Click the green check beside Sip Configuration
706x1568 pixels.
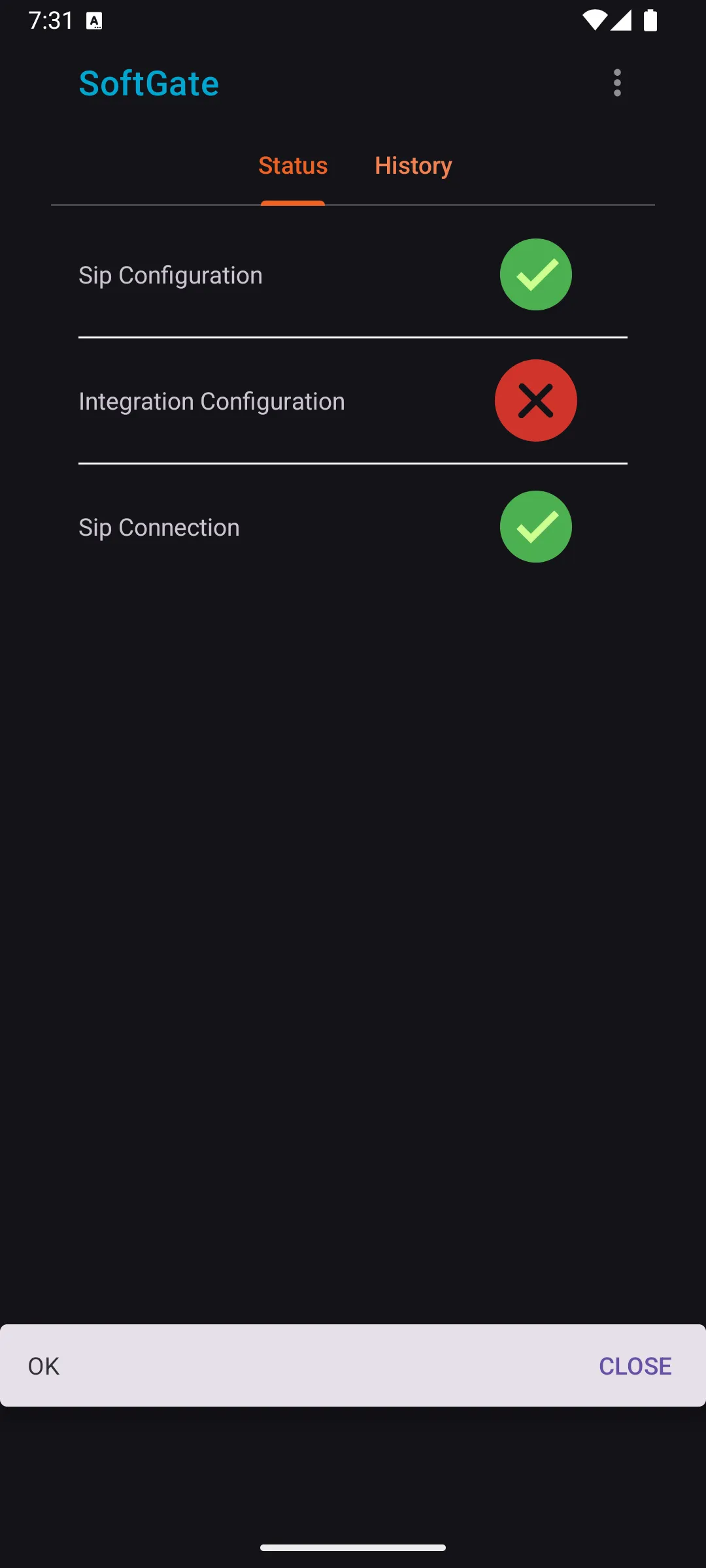click(x=535, y=274)
